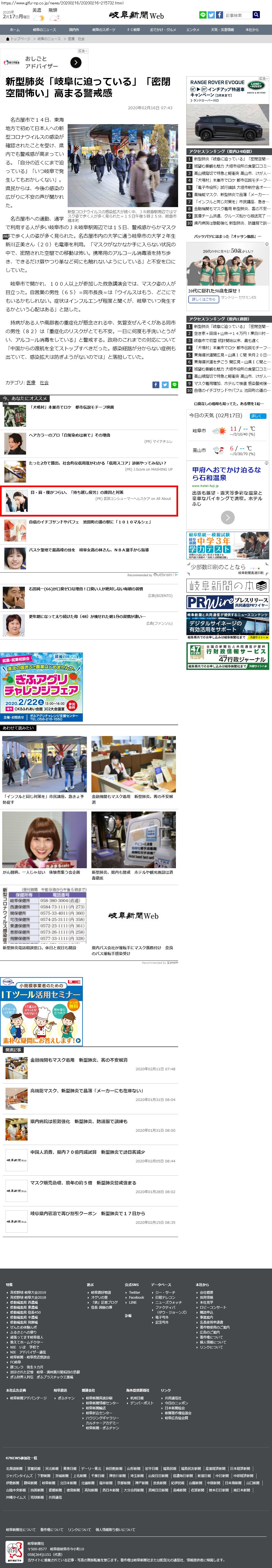
Task: Open 自信のイチゴサンドやパフェ article
Action: 90,522
